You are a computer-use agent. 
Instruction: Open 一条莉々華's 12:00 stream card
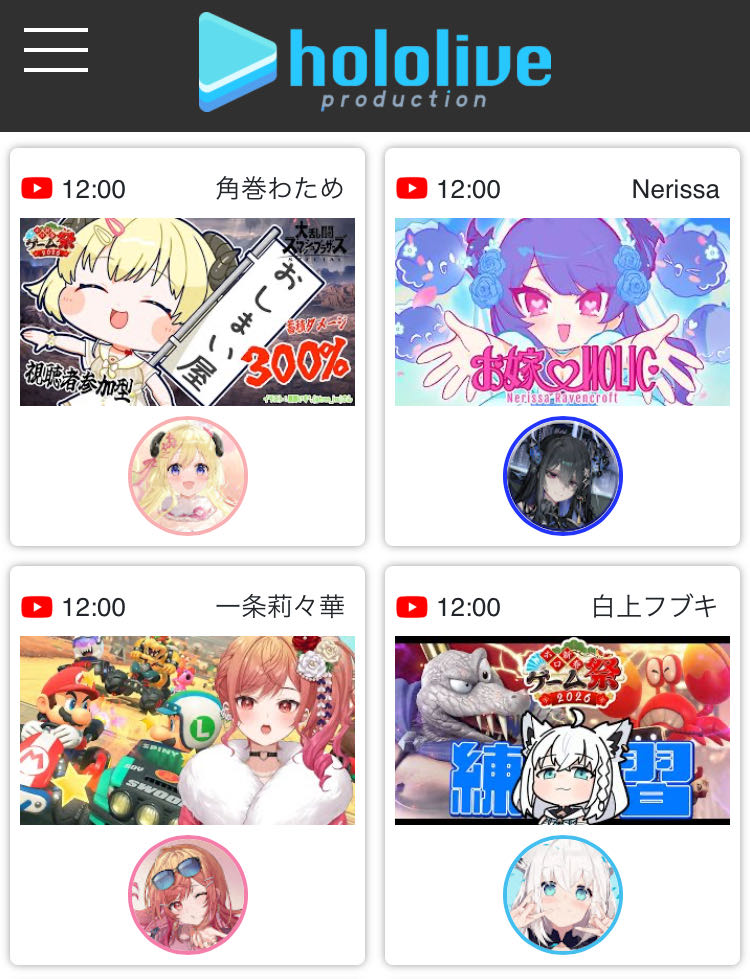(x=187, y=730)
